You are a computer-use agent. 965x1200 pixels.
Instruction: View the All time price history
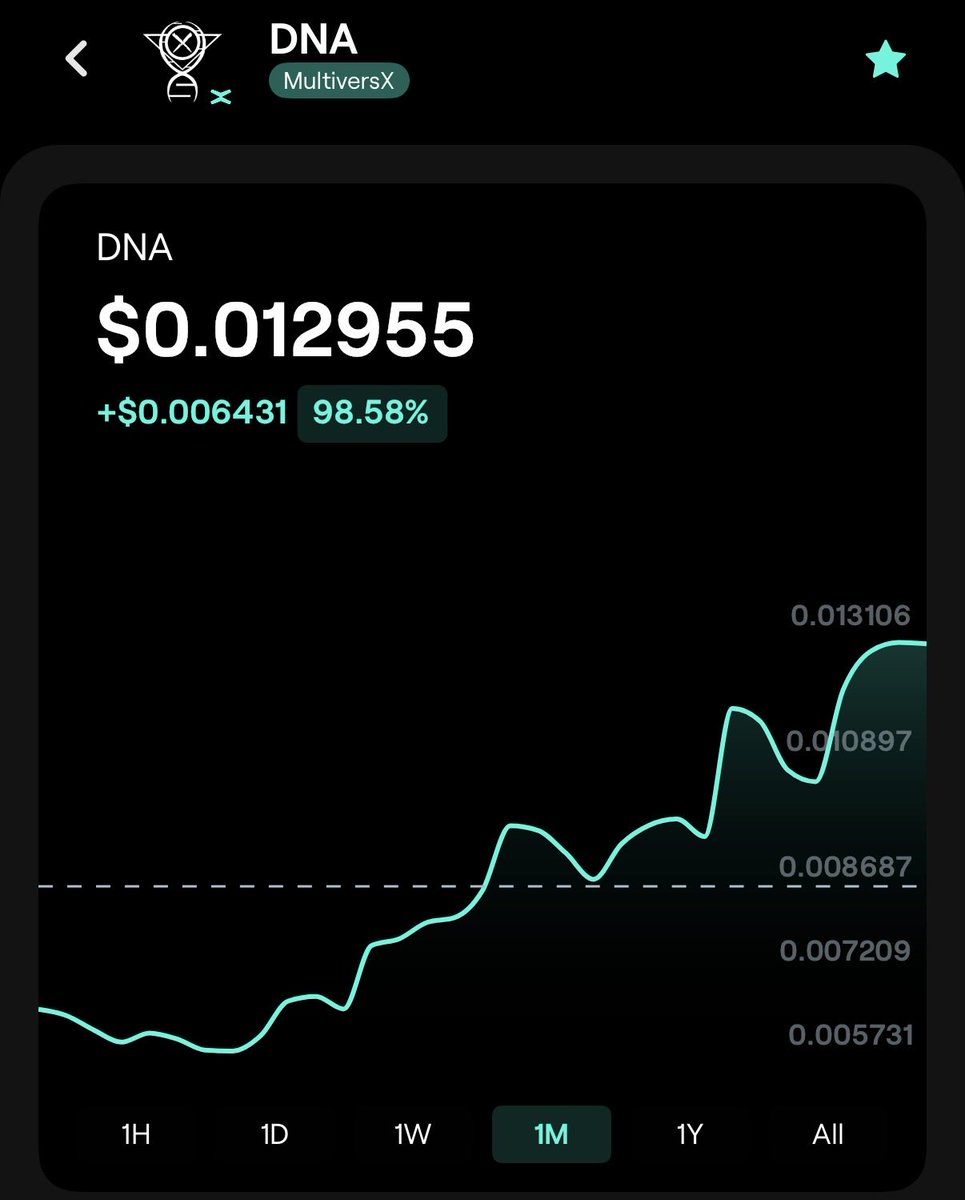(828, 1134)
